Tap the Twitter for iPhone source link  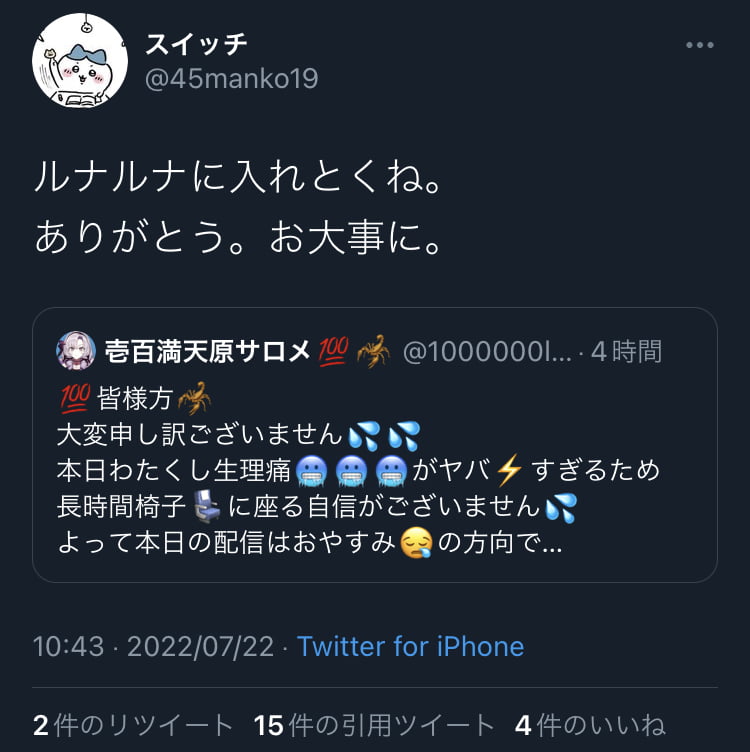pyautogui.click(x=410, y=646)
